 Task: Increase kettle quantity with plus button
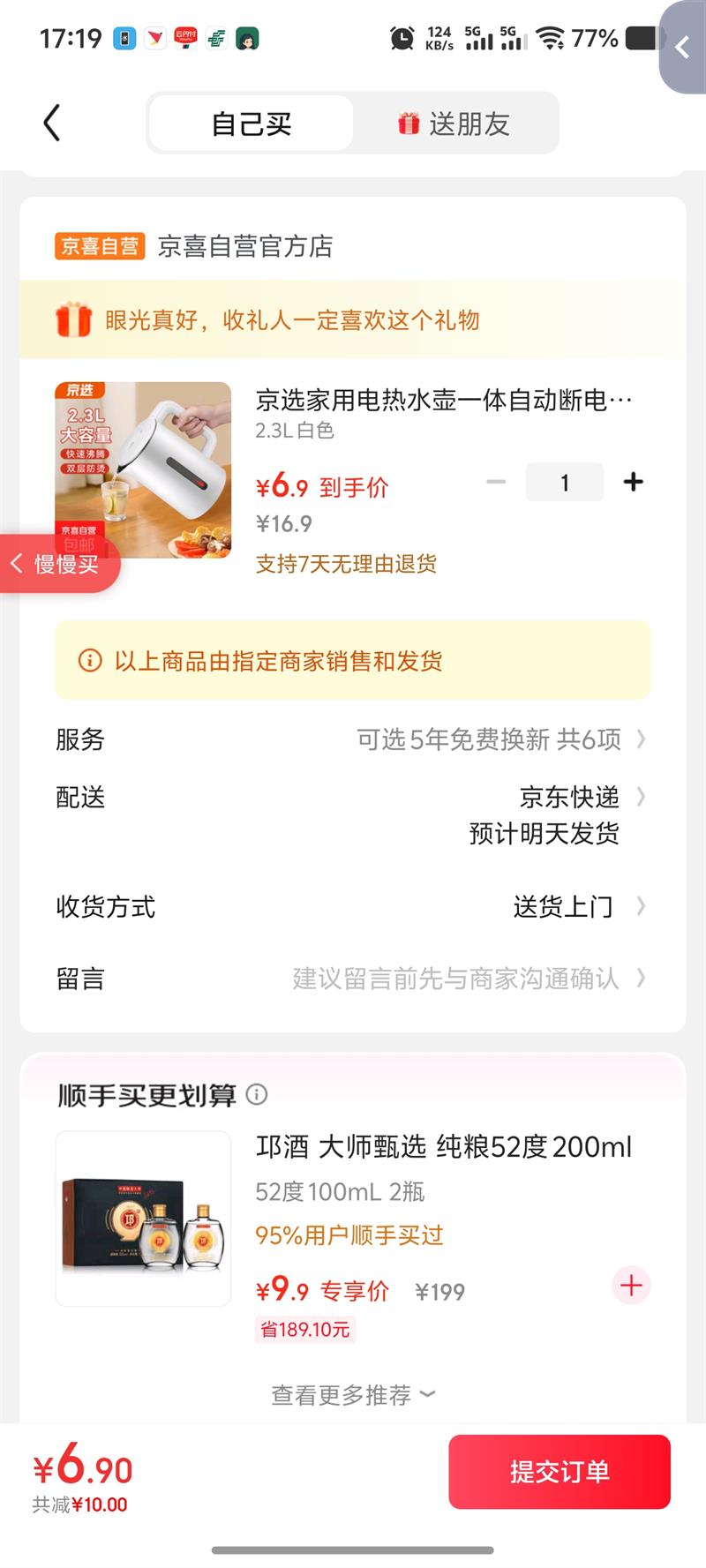point(633,483)
